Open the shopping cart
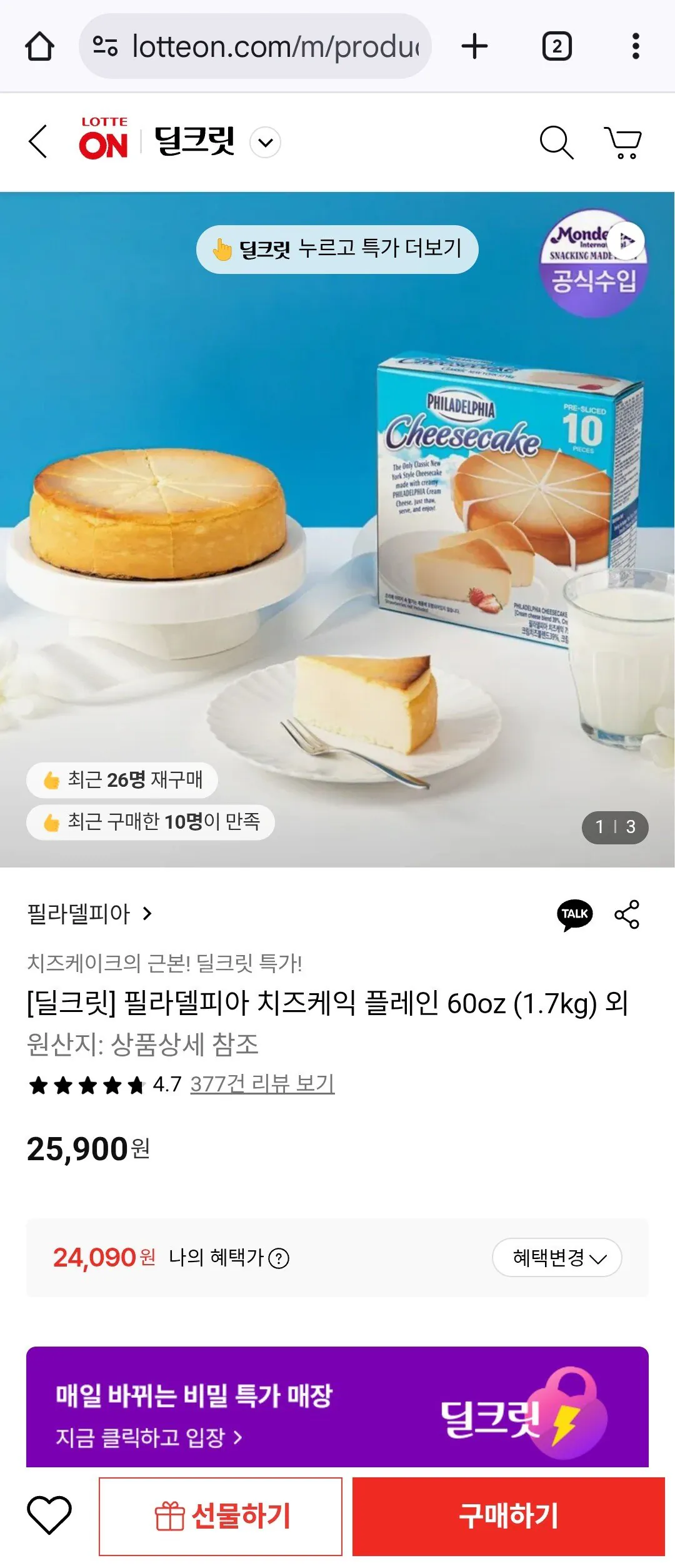Screen dimensions: 675x1568 [x=623, y=141]
